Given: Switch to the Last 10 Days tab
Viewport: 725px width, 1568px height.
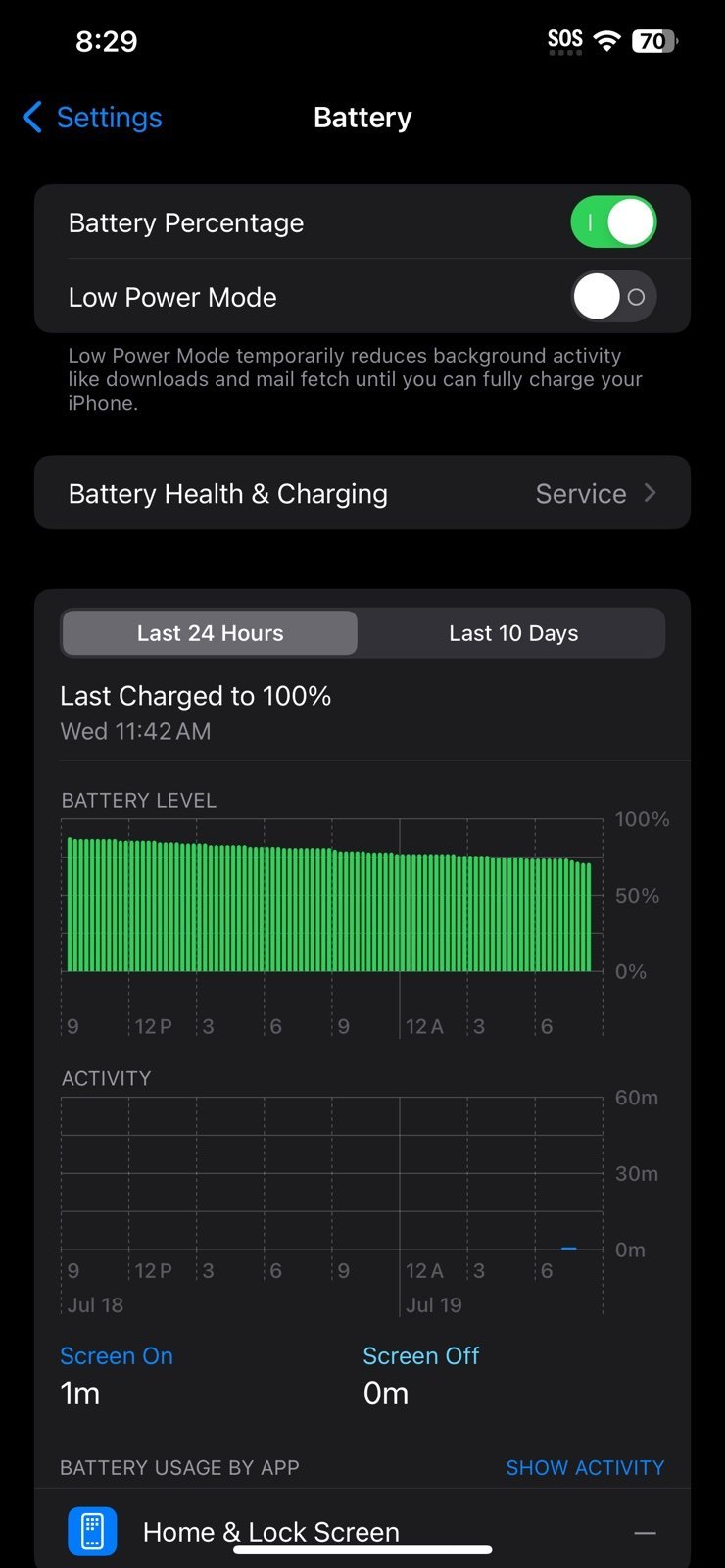Looking at the screenshot, I should [x=512, y=632].
